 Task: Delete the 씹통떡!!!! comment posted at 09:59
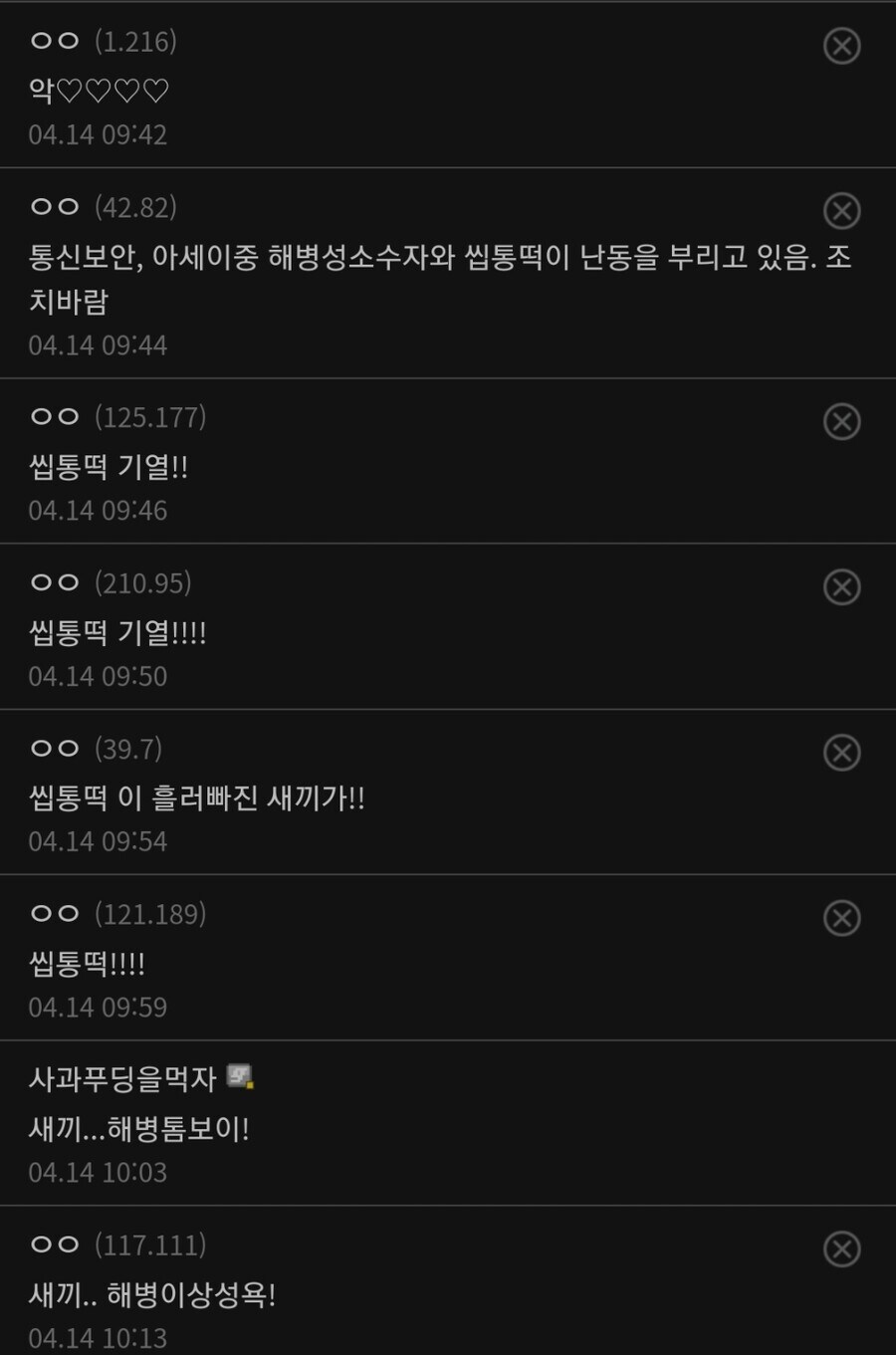[x=842, y=917]
